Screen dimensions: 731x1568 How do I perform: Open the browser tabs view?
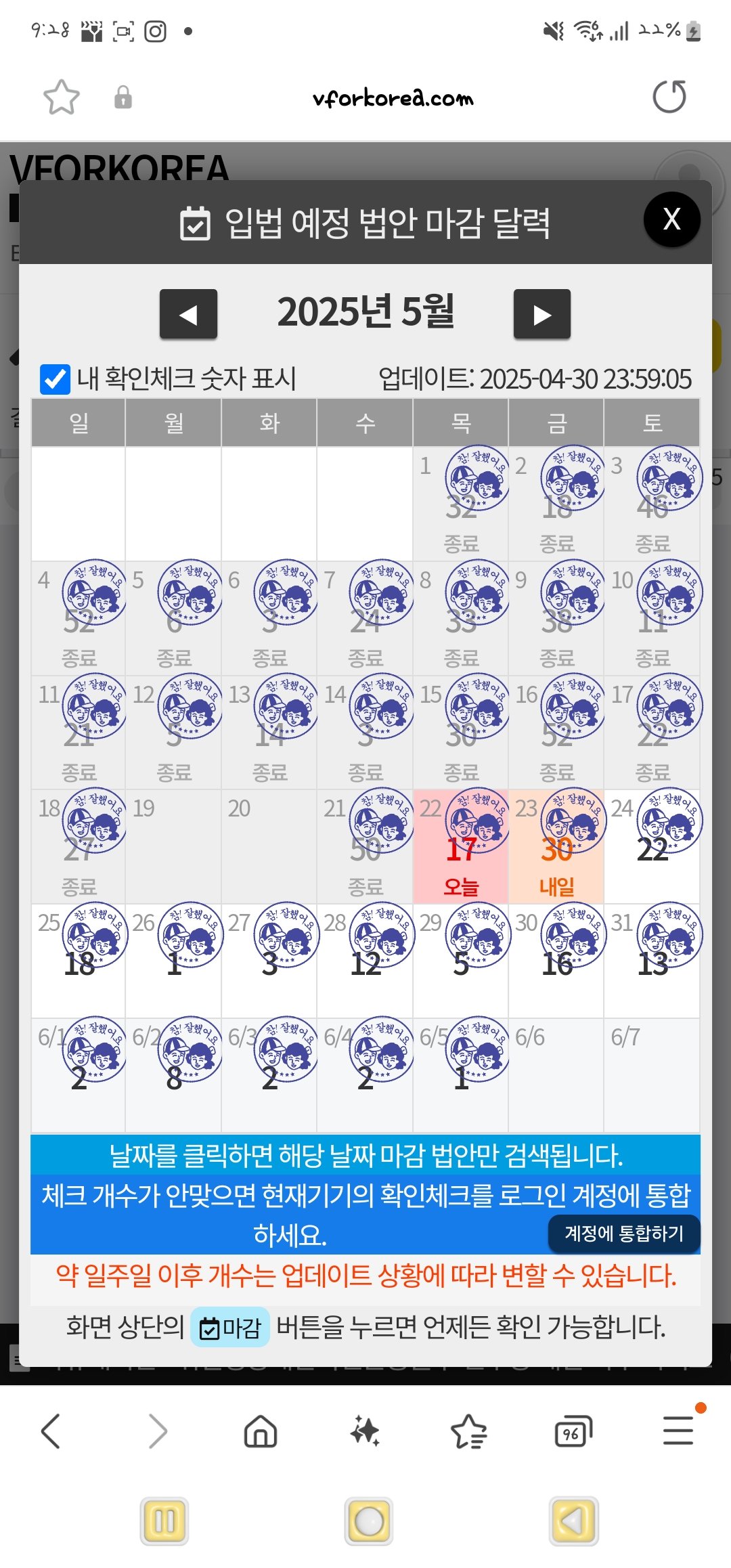point(573,1432)
